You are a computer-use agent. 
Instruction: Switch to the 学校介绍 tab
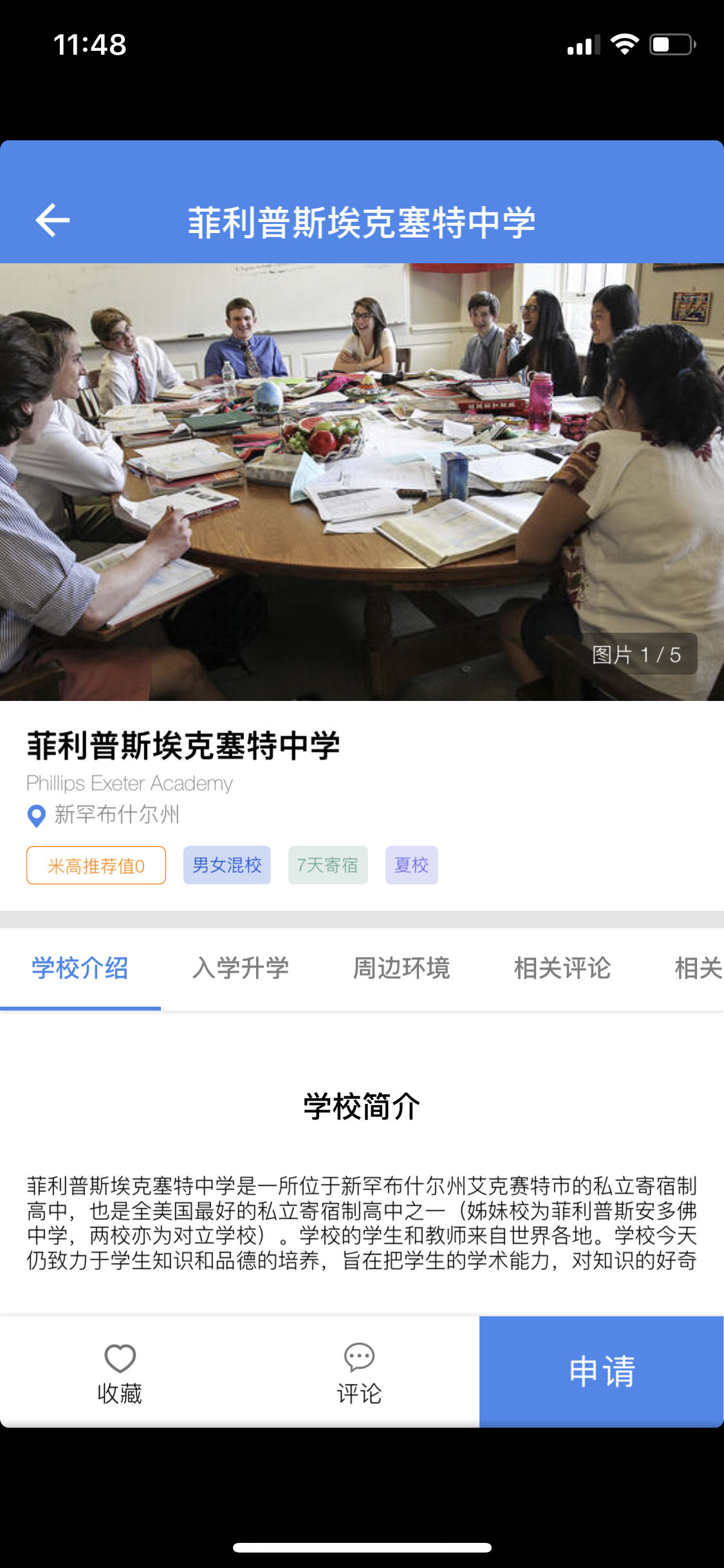click(80, 968)
